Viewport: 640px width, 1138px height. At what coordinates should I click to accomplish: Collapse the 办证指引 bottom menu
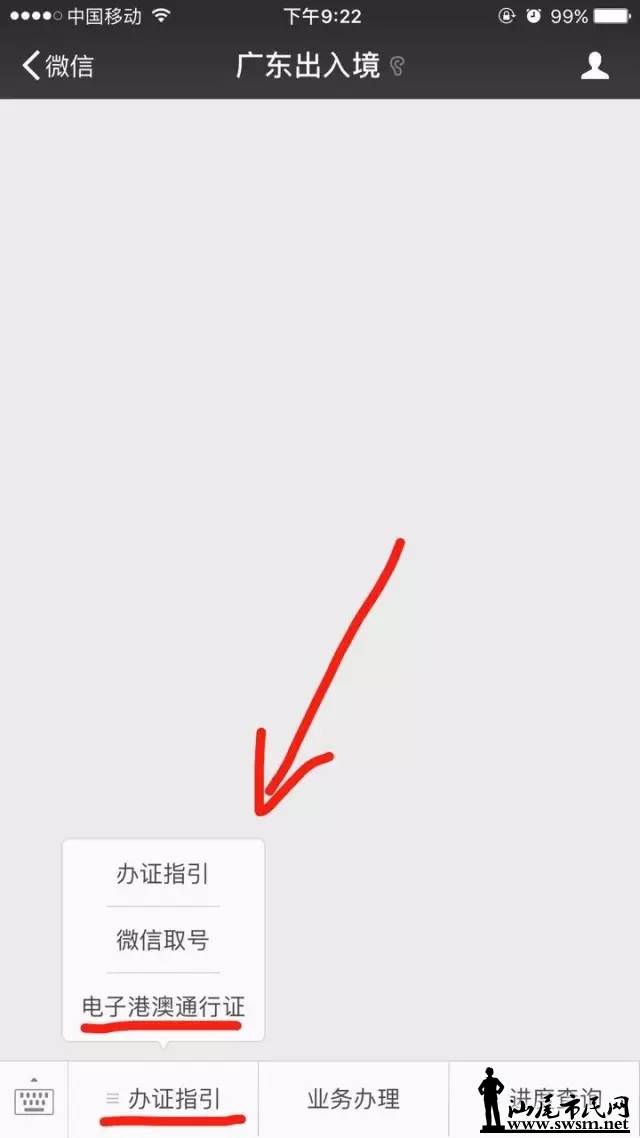pyautogui.click(x=164, y=1099)
